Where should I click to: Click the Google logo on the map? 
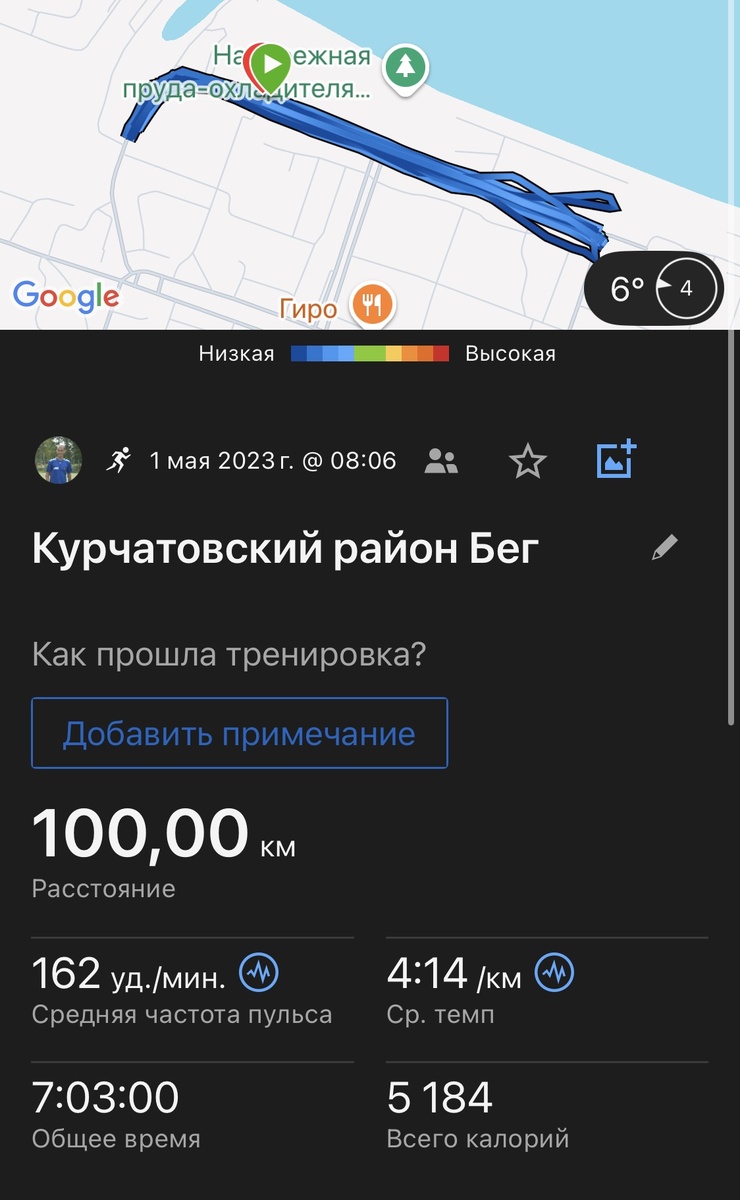click(x=66, y=295)
